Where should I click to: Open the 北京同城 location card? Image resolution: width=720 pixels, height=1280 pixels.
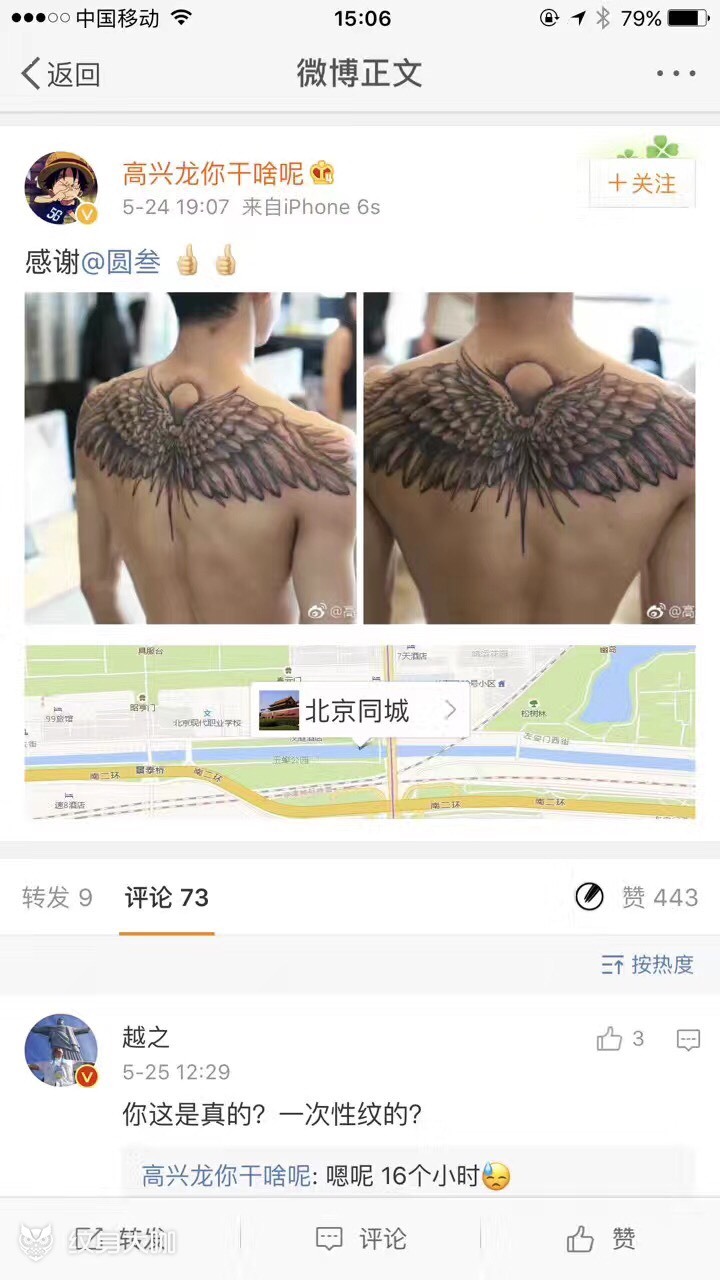358,711
